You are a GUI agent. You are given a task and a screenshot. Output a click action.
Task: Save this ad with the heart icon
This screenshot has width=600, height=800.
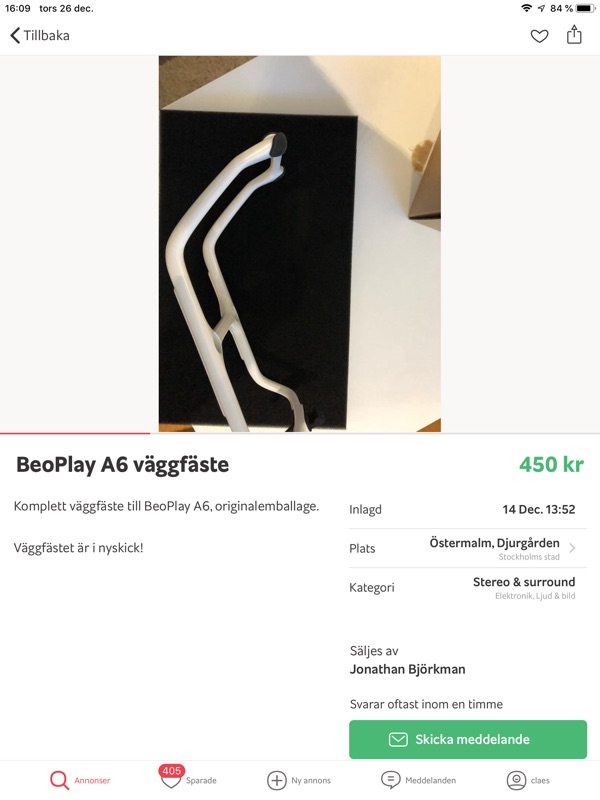(539, 36)
